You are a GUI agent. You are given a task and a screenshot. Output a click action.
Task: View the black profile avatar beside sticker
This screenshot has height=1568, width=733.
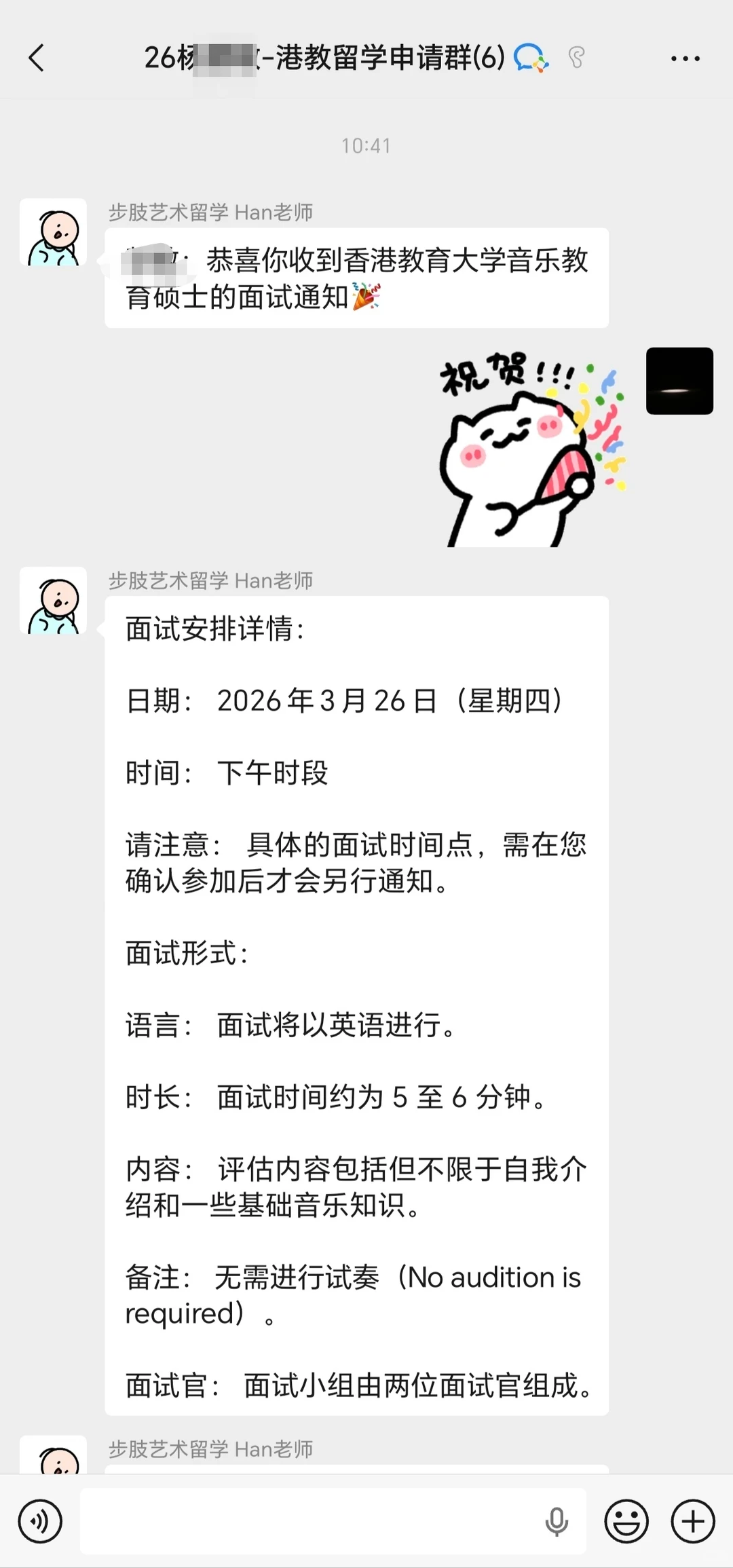click(x=679, y=381)
